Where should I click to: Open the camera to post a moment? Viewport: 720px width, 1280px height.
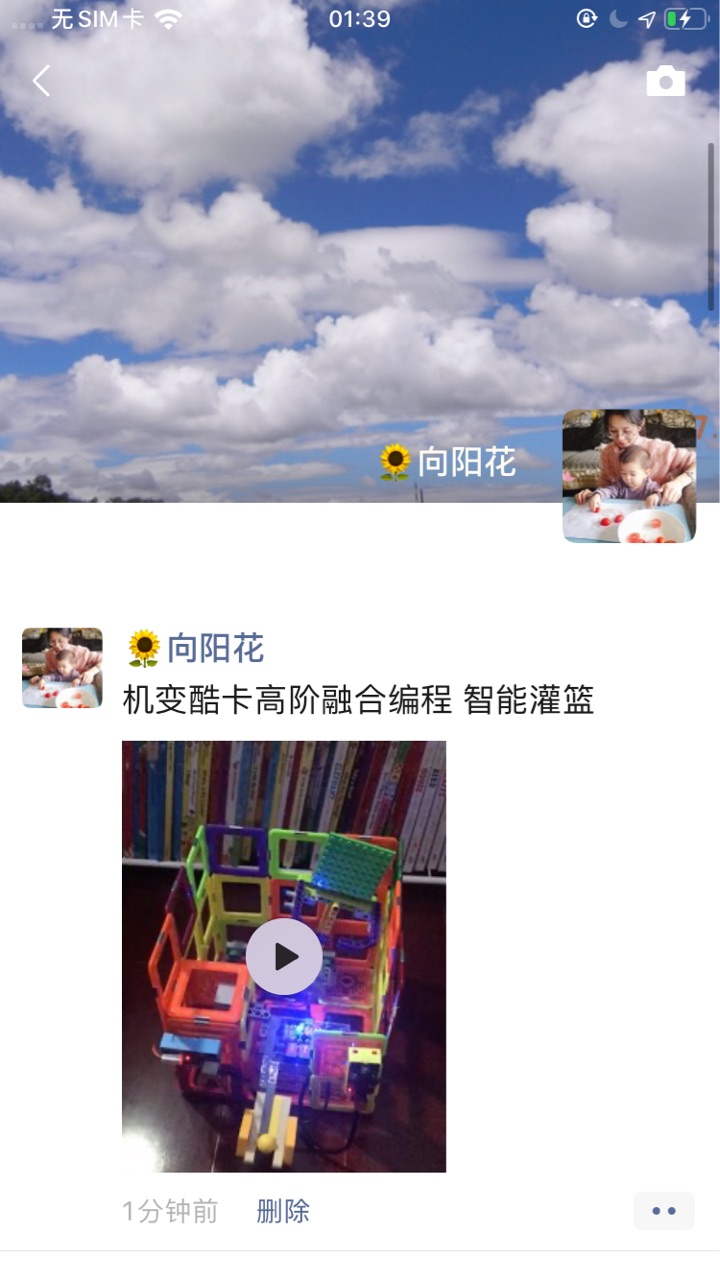point(666,82)
